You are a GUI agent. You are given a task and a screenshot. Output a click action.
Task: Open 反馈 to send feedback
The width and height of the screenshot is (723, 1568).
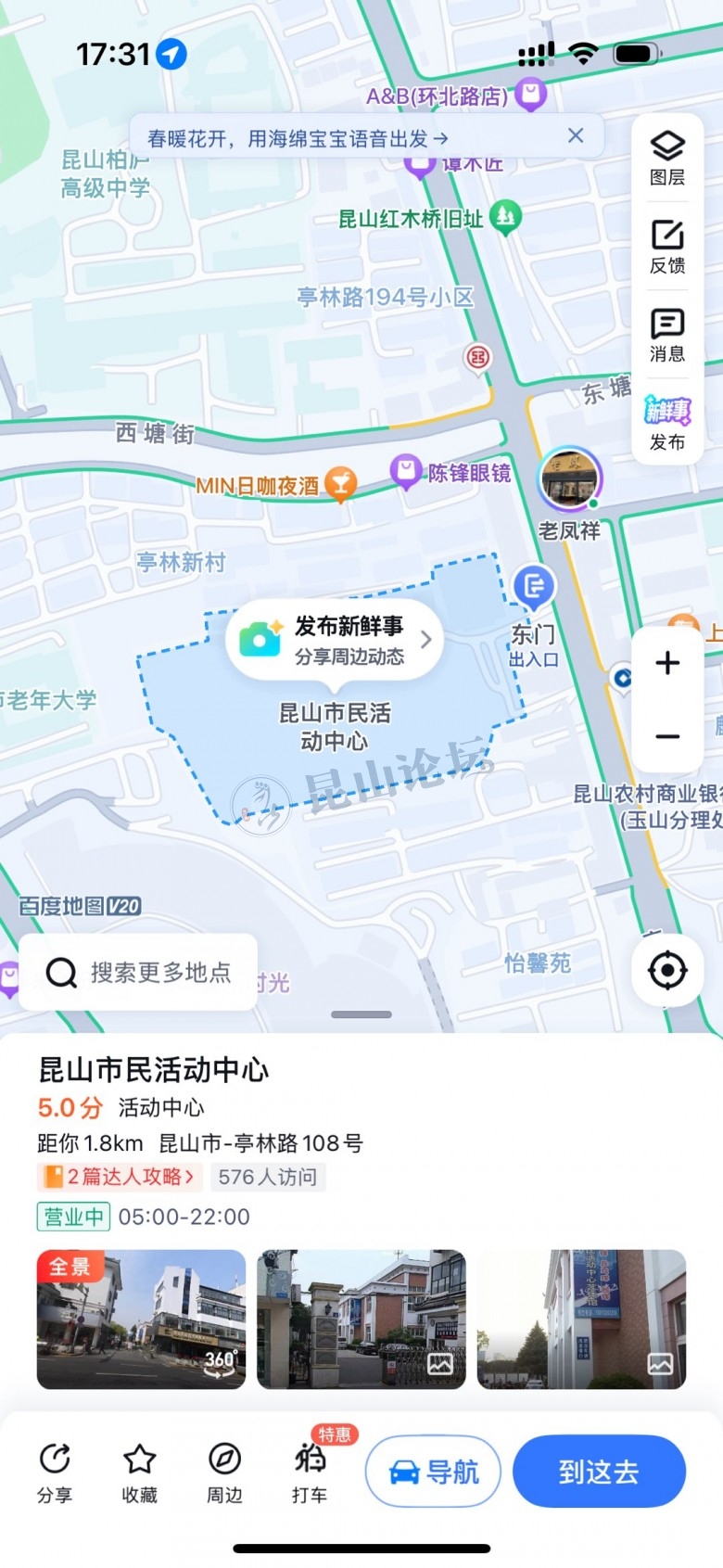click(x=667, y=247)
